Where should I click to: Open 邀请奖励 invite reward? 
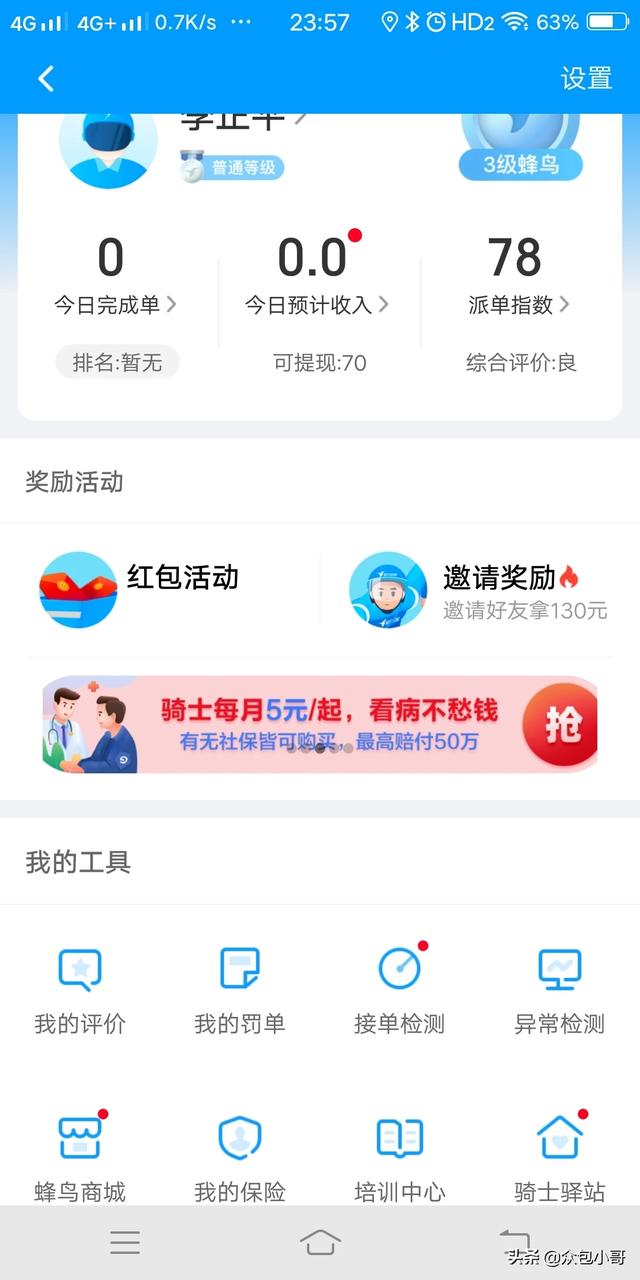tap(478, 588)
